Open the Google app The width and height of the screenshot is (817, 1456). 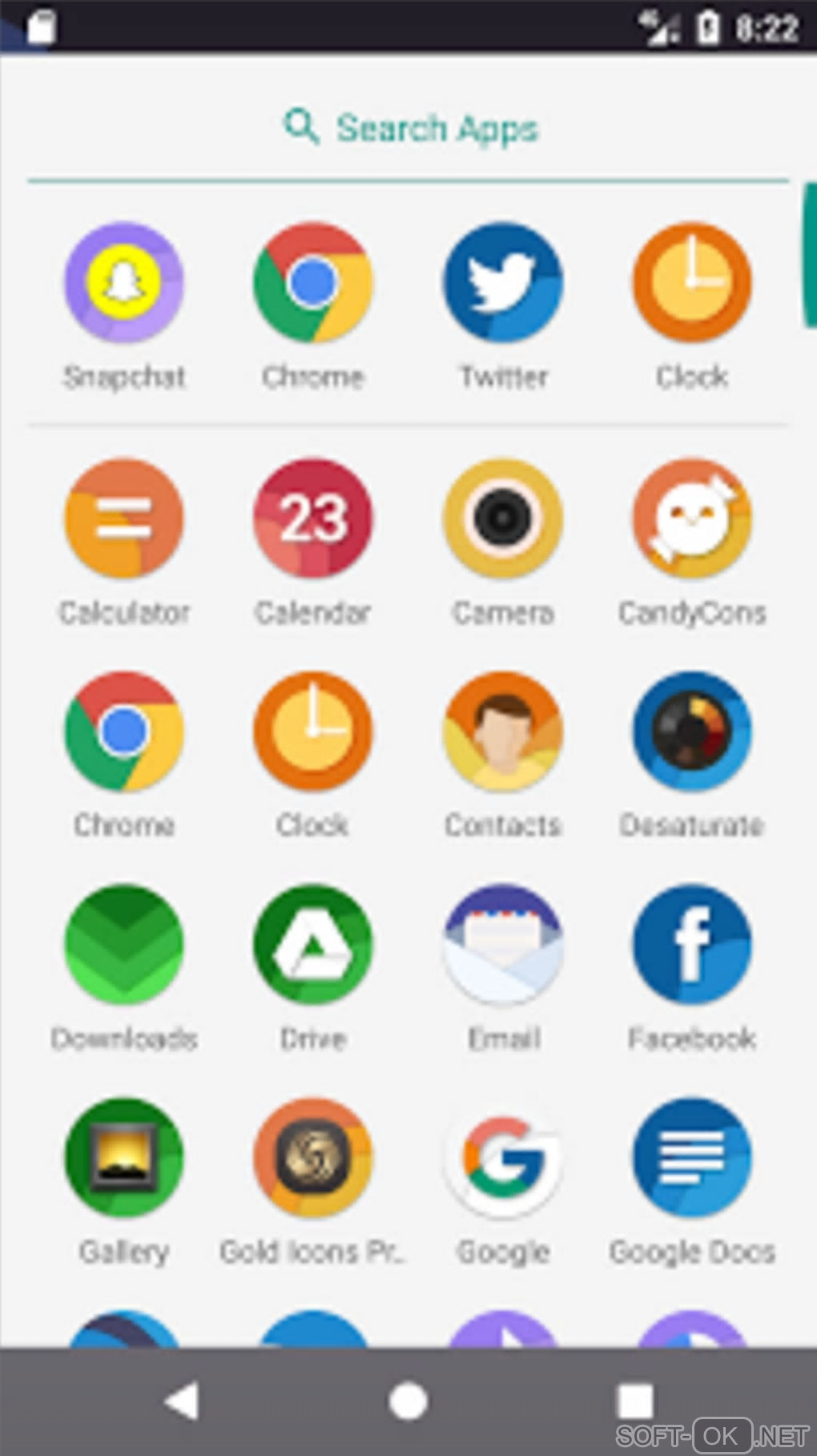[503, 1158]
